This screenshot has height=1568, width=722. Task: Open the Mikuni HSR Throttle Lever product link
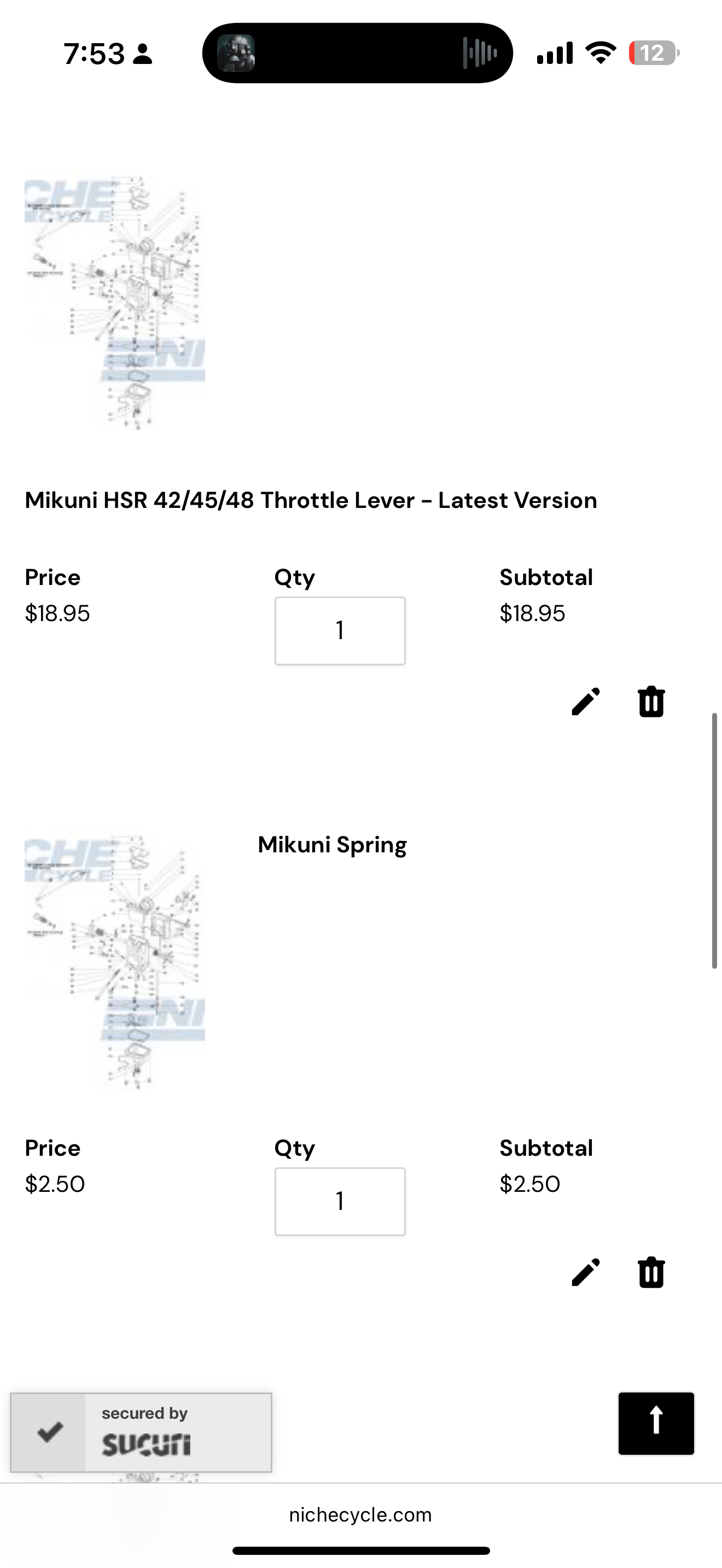coord(311,500)
